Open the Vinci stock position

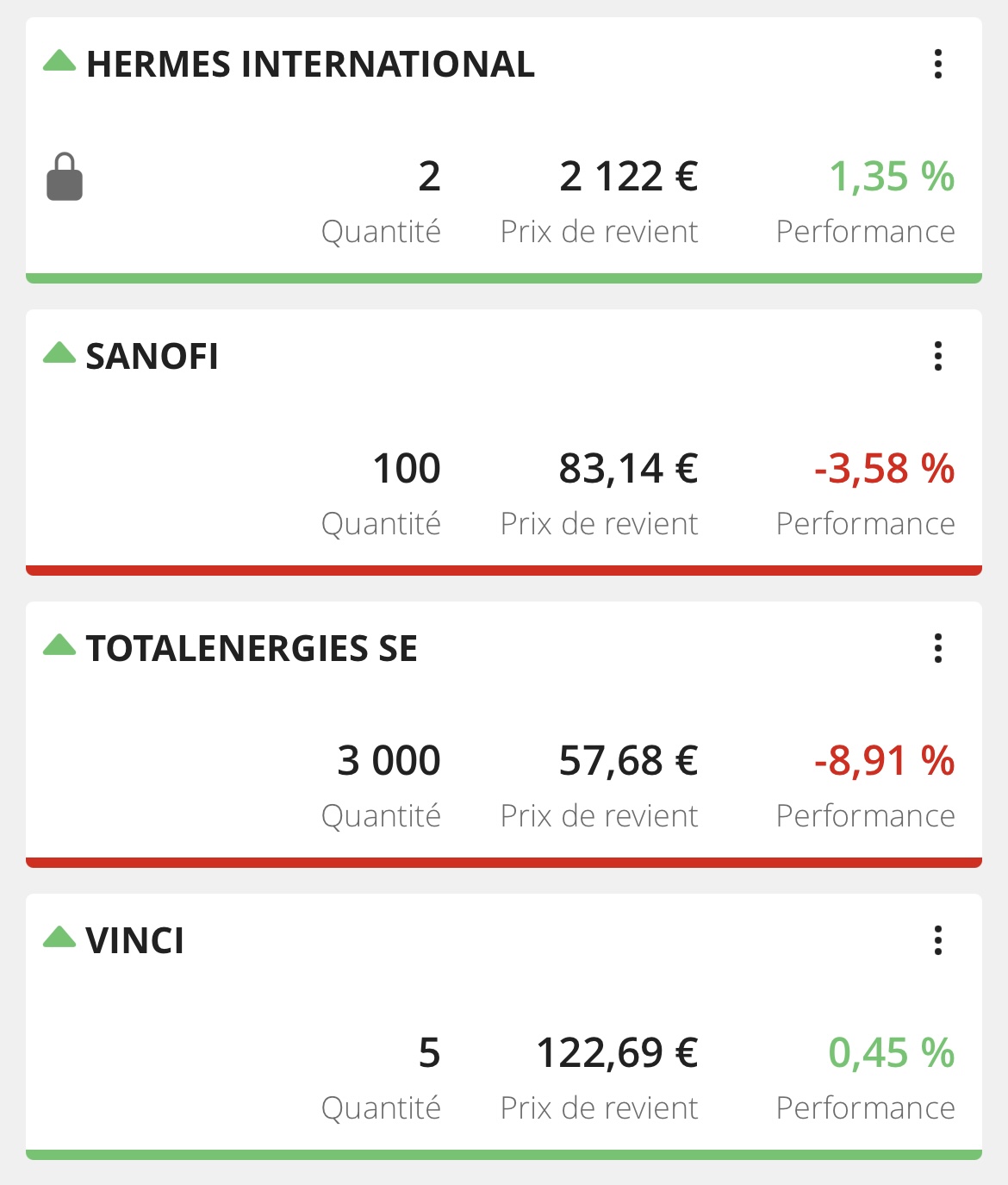coord(135,941)
